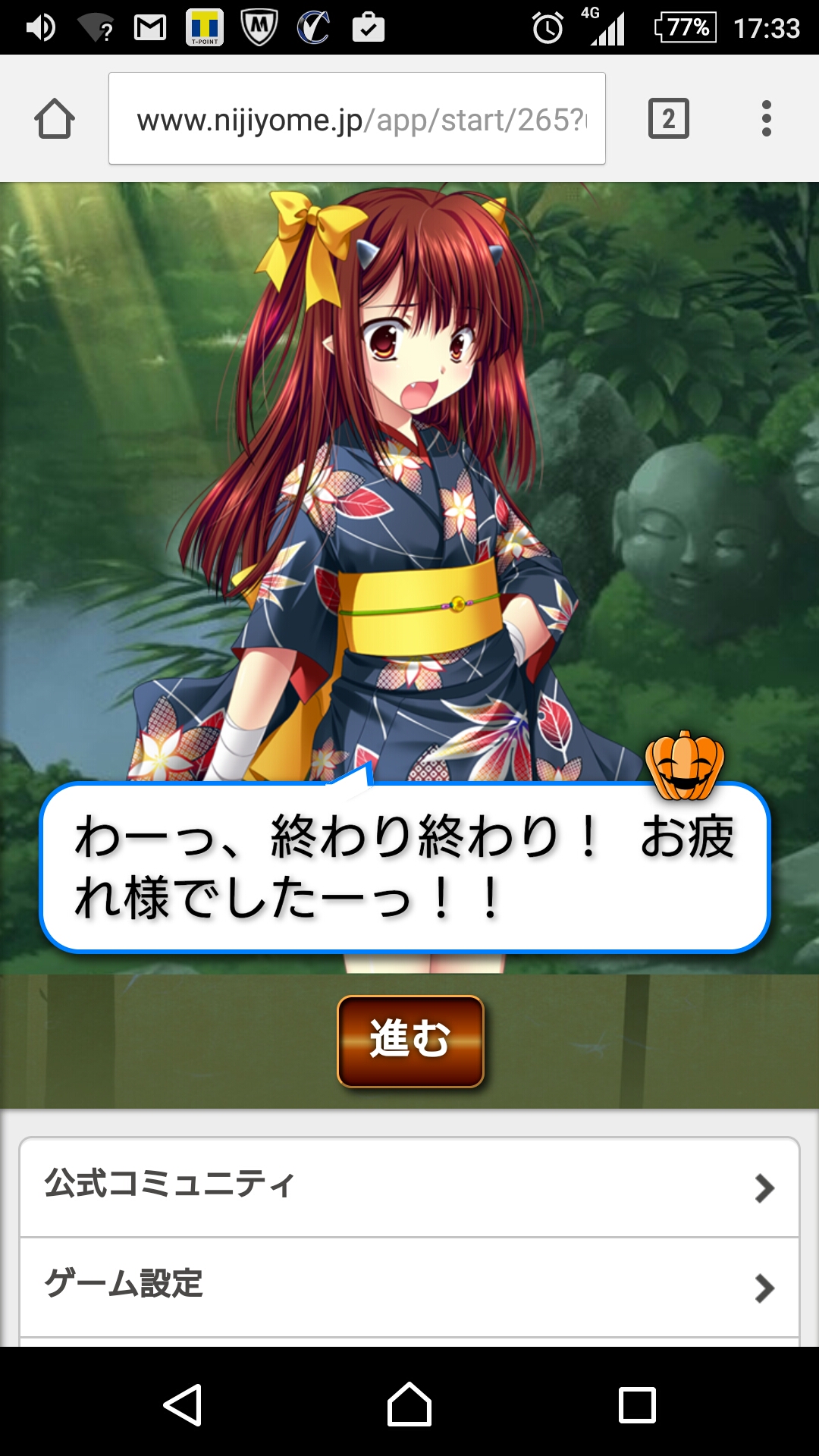Open the 公式コミュニティ row
This screenshot has width=819, height=1456.
(x=409, y=1187)
